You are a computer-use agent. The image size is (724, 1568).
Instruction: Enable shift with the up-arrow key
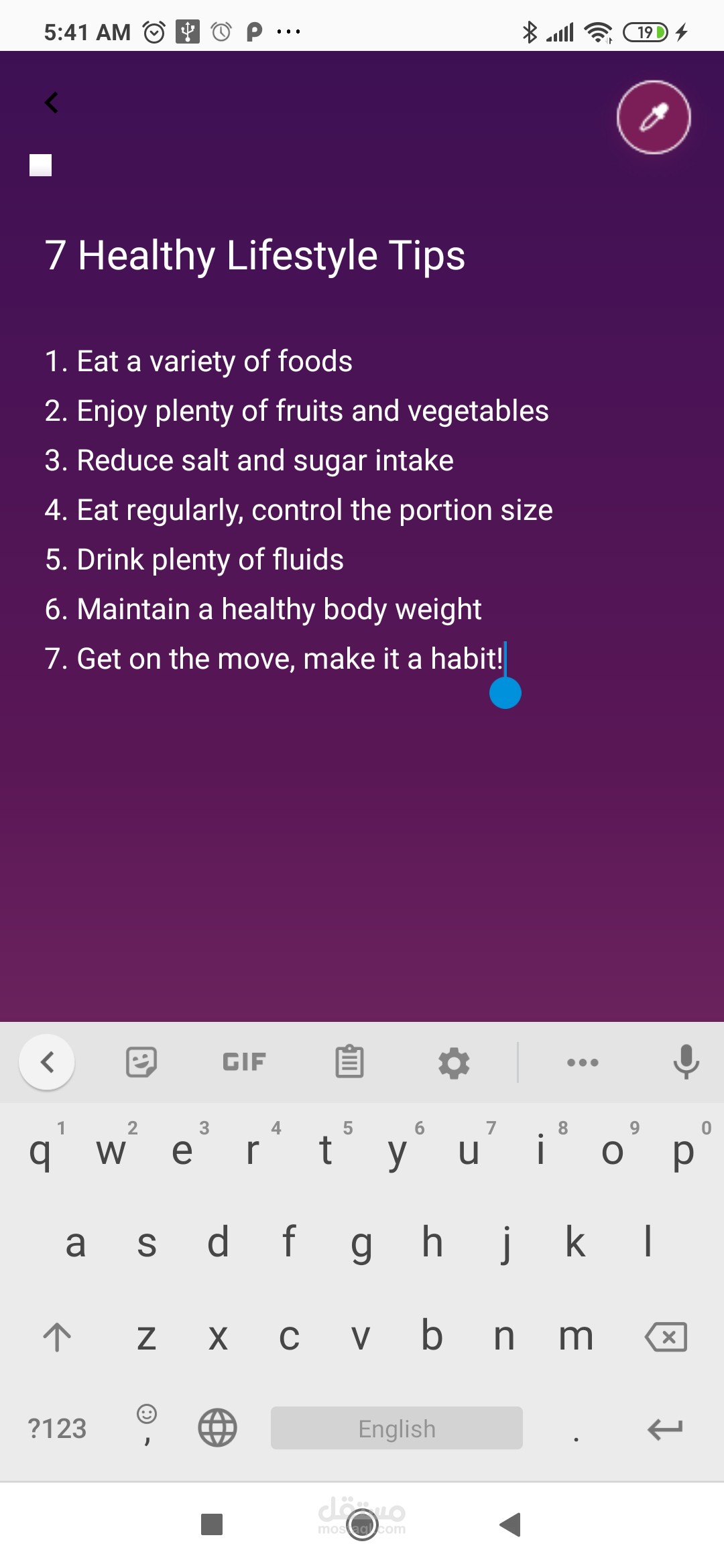pyautogui.click(x=57, y=1337)
